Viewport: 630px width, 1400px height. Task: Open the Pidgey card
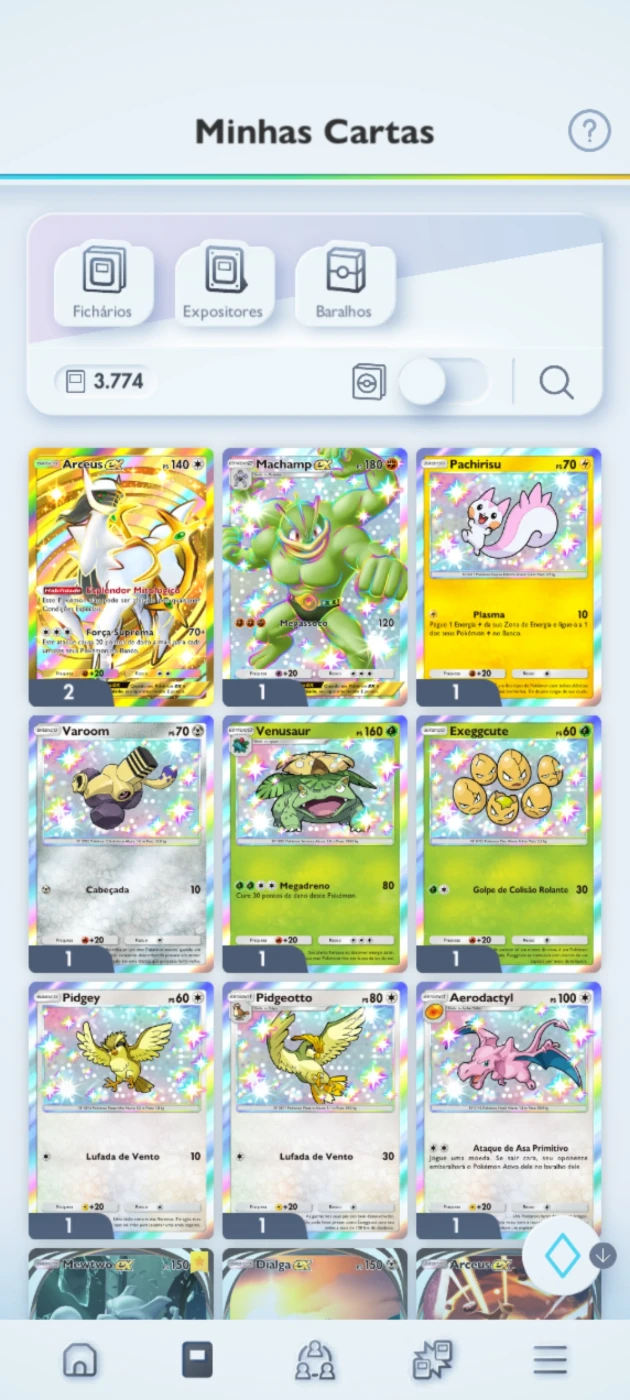(121, 1110)
